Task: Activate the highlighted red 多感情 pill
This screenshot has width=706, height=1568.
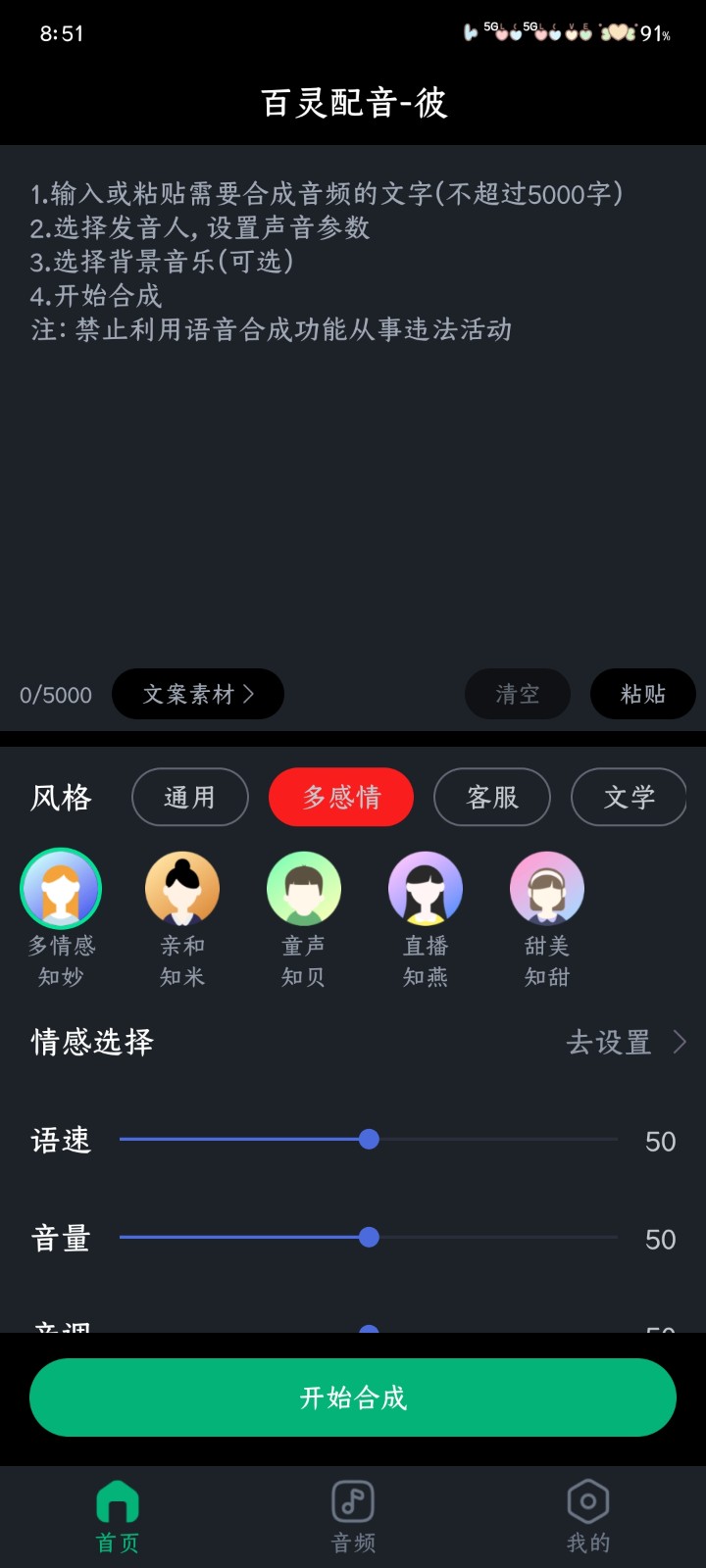Action: (340, 797)
